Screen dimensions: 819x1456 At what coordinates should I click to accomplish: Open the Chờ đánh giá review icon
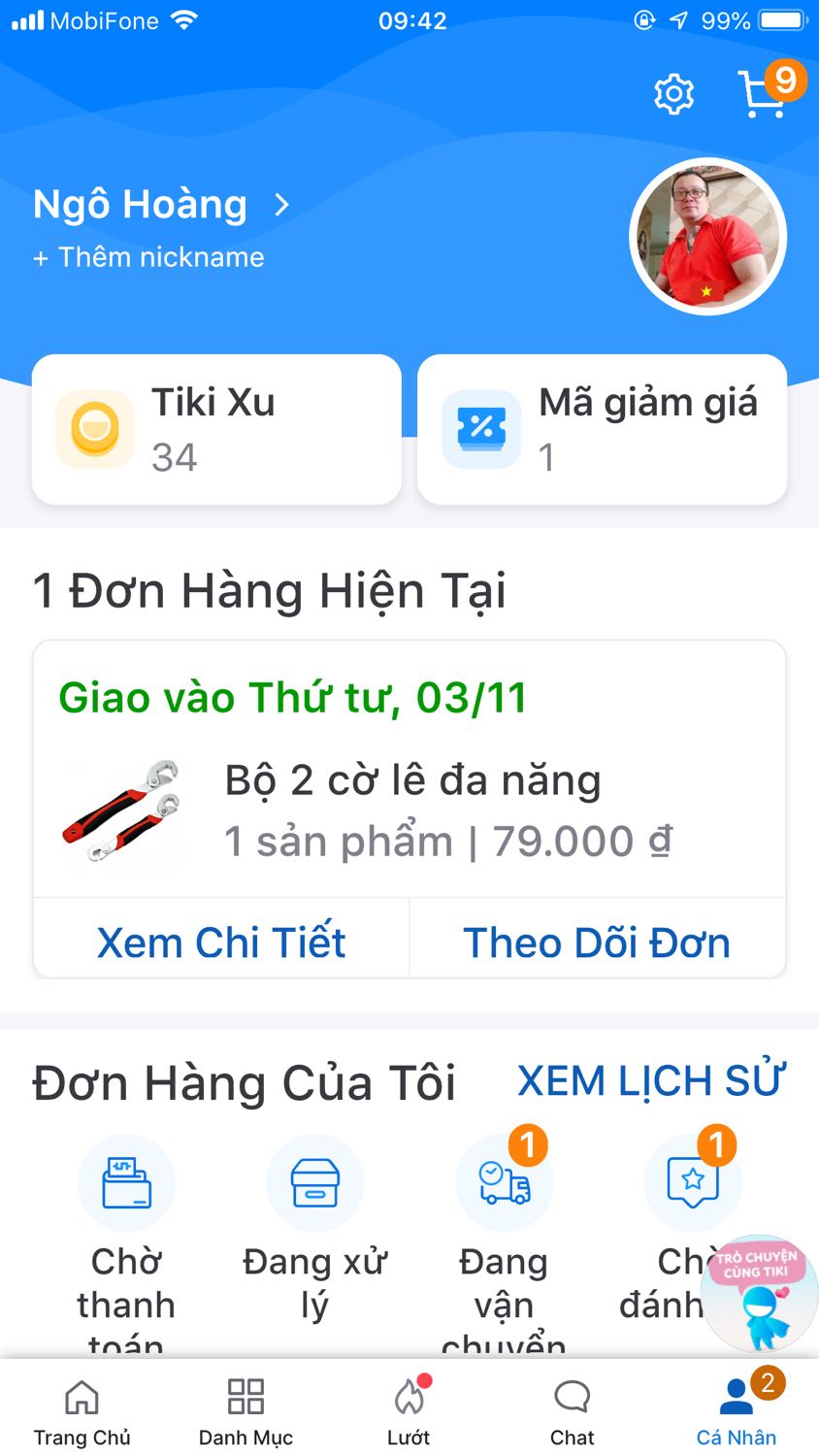coord(691,1182)
